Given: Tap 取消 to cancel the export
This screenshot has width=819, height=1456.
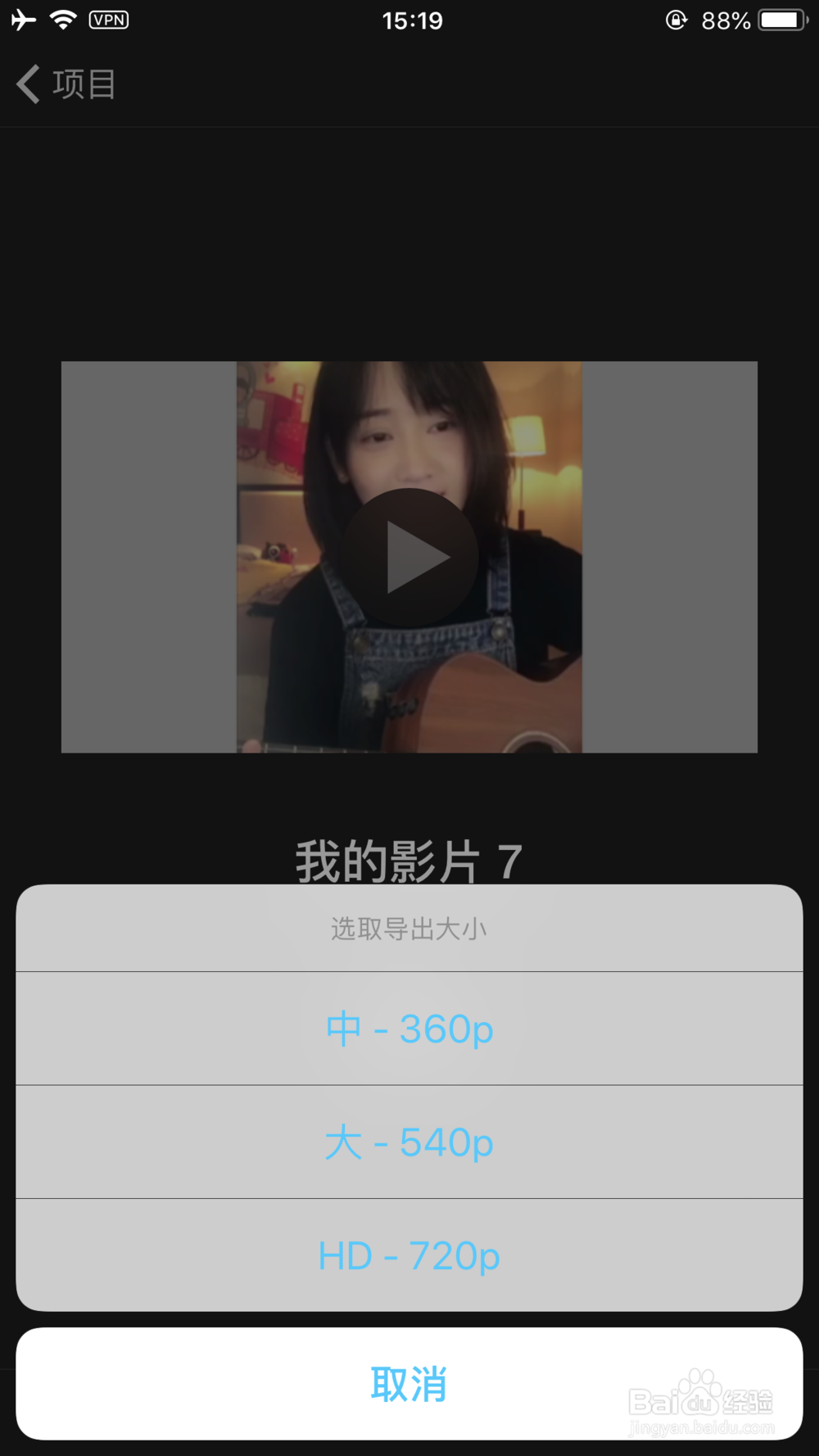Looking at the screenshot, I should [x=409, y=1384].
